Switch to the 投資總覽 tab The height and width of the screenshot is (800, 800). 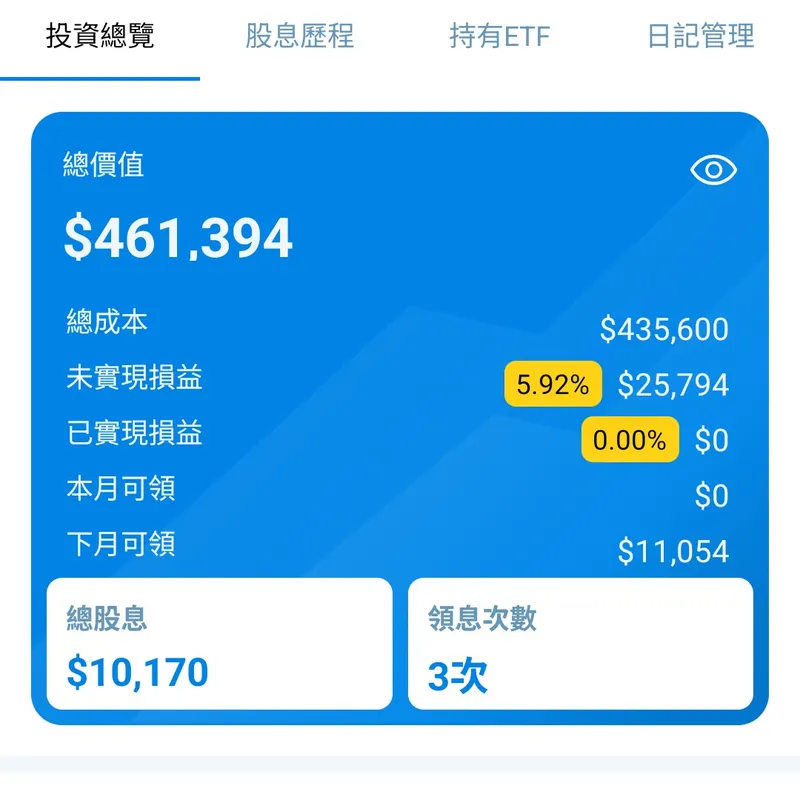tap(100, 38)
